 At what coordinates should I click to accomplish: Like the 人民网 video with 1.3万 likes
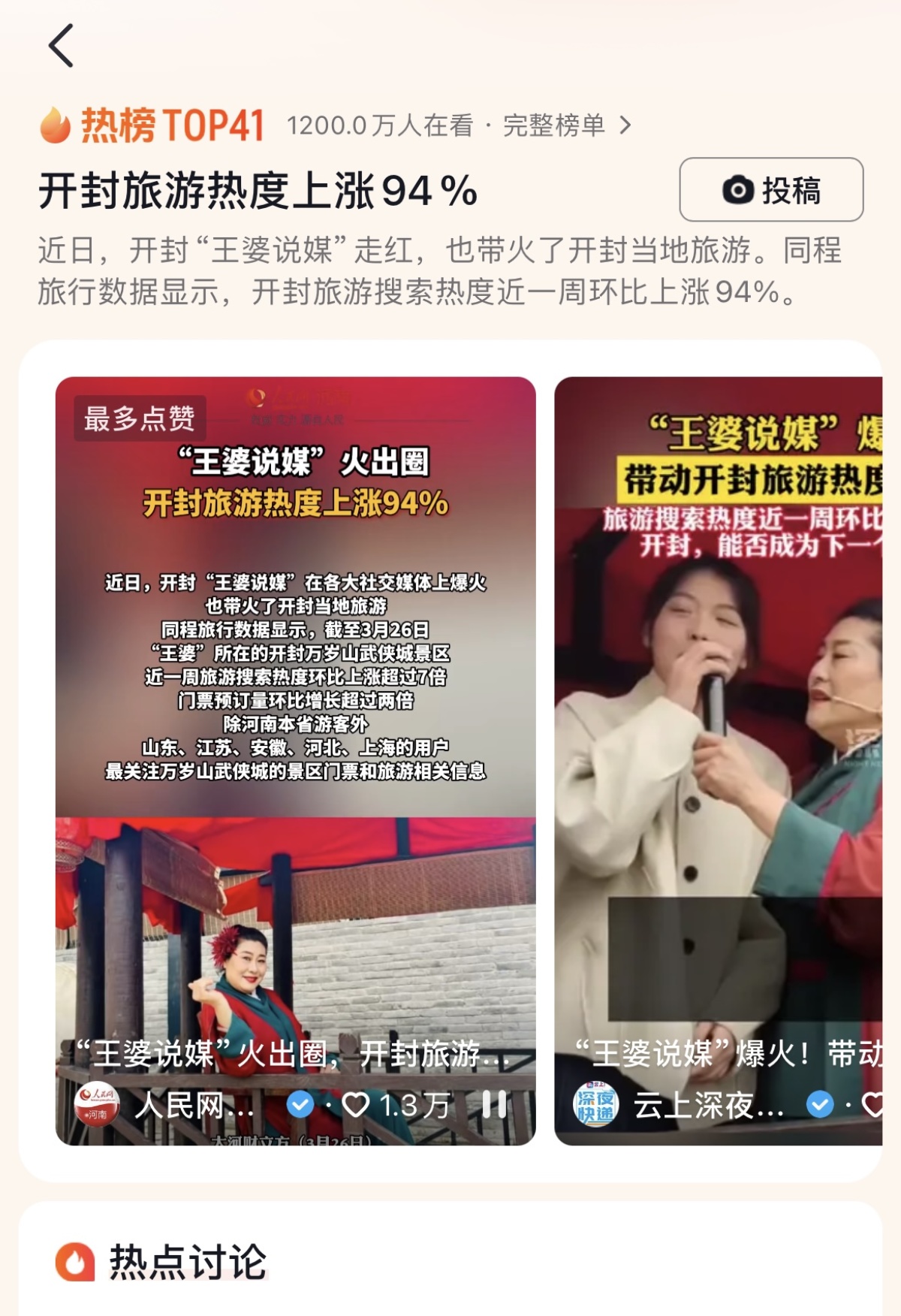[x=356, y=1104]
